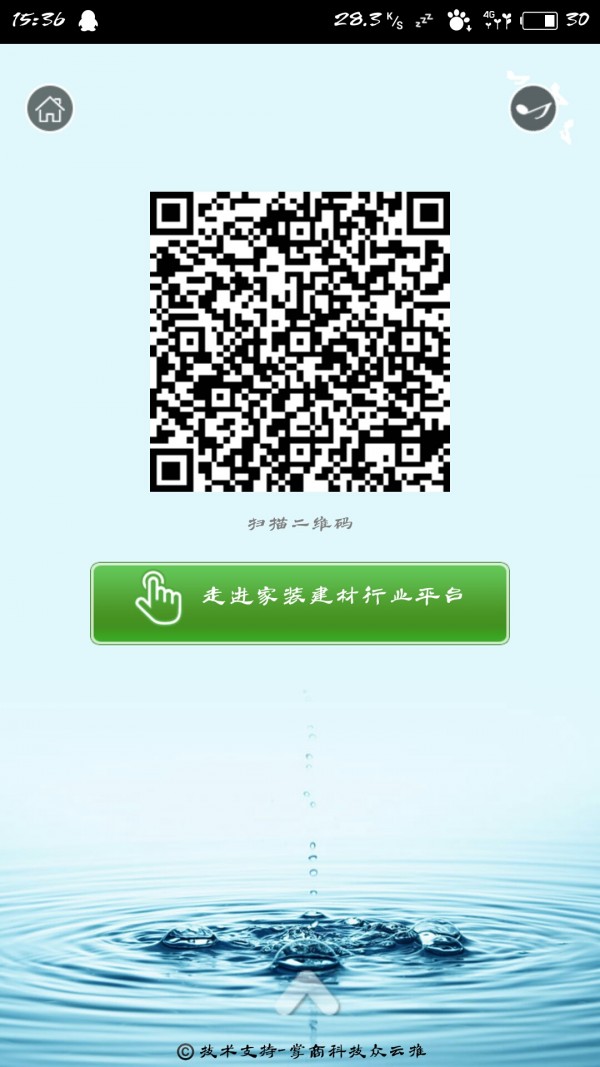Go to the home page icon
This screenshot has width=600, height=1067.
[50, 109]
